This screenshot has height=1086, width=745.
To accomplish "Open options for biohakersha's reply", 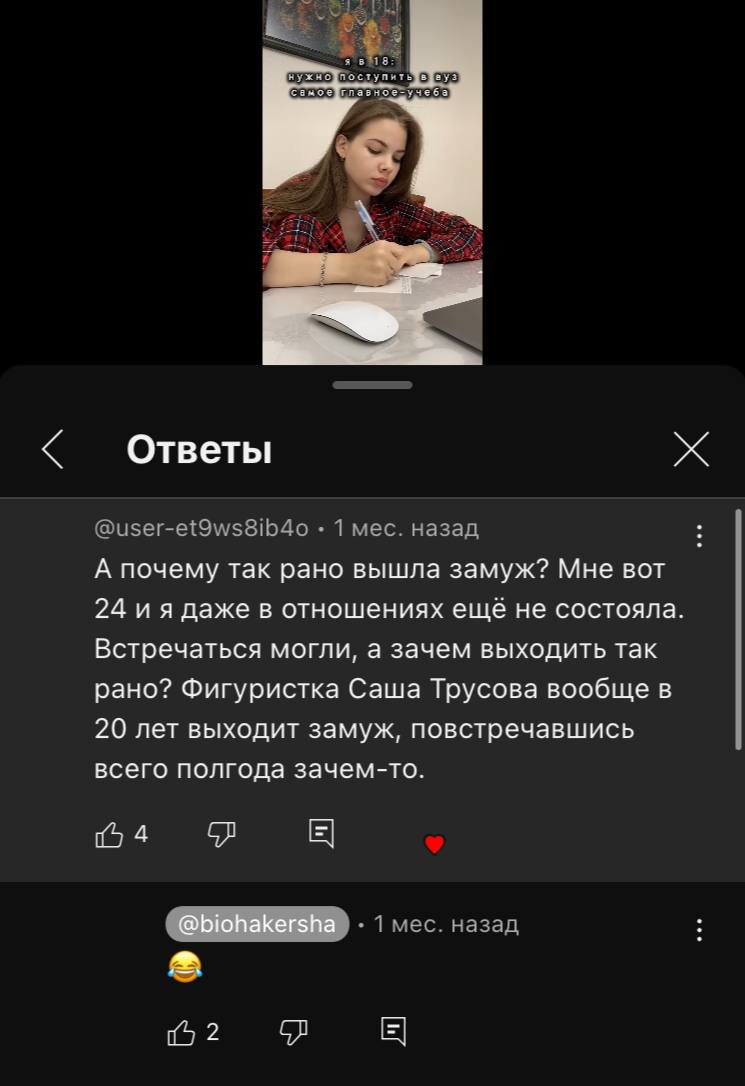I will click(x=699, y=931).
